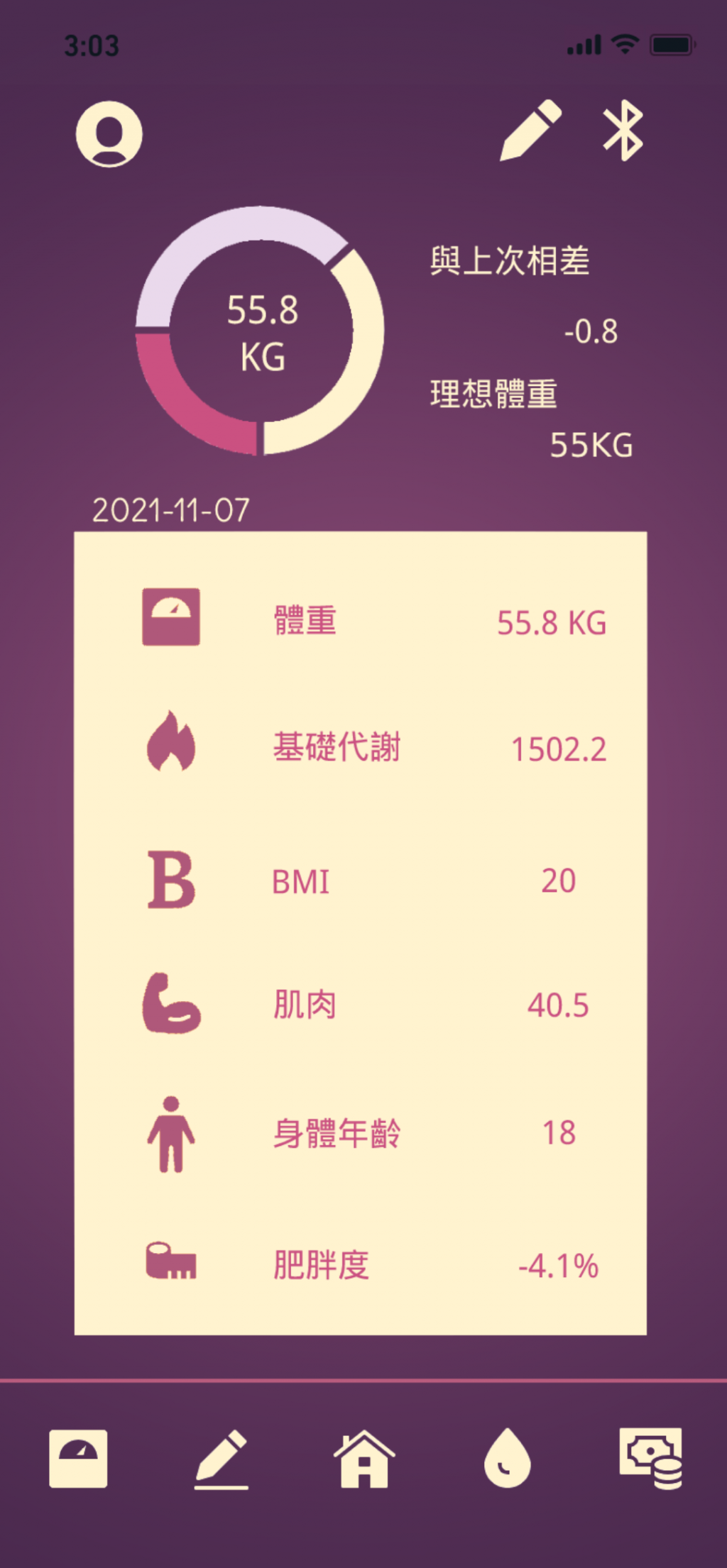Switch to the weight scale tab
Viewport: 727px width, 1568px height.
[x=78, y=1458]
